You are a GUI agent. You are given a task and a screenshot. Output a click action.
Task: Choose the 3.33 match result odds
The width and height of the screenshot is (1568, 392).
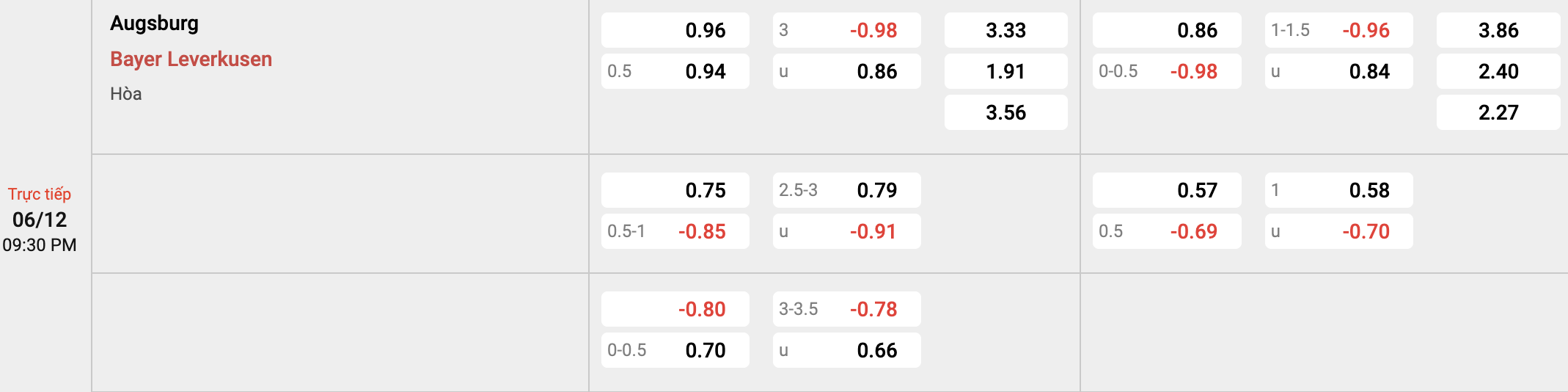1005,30
